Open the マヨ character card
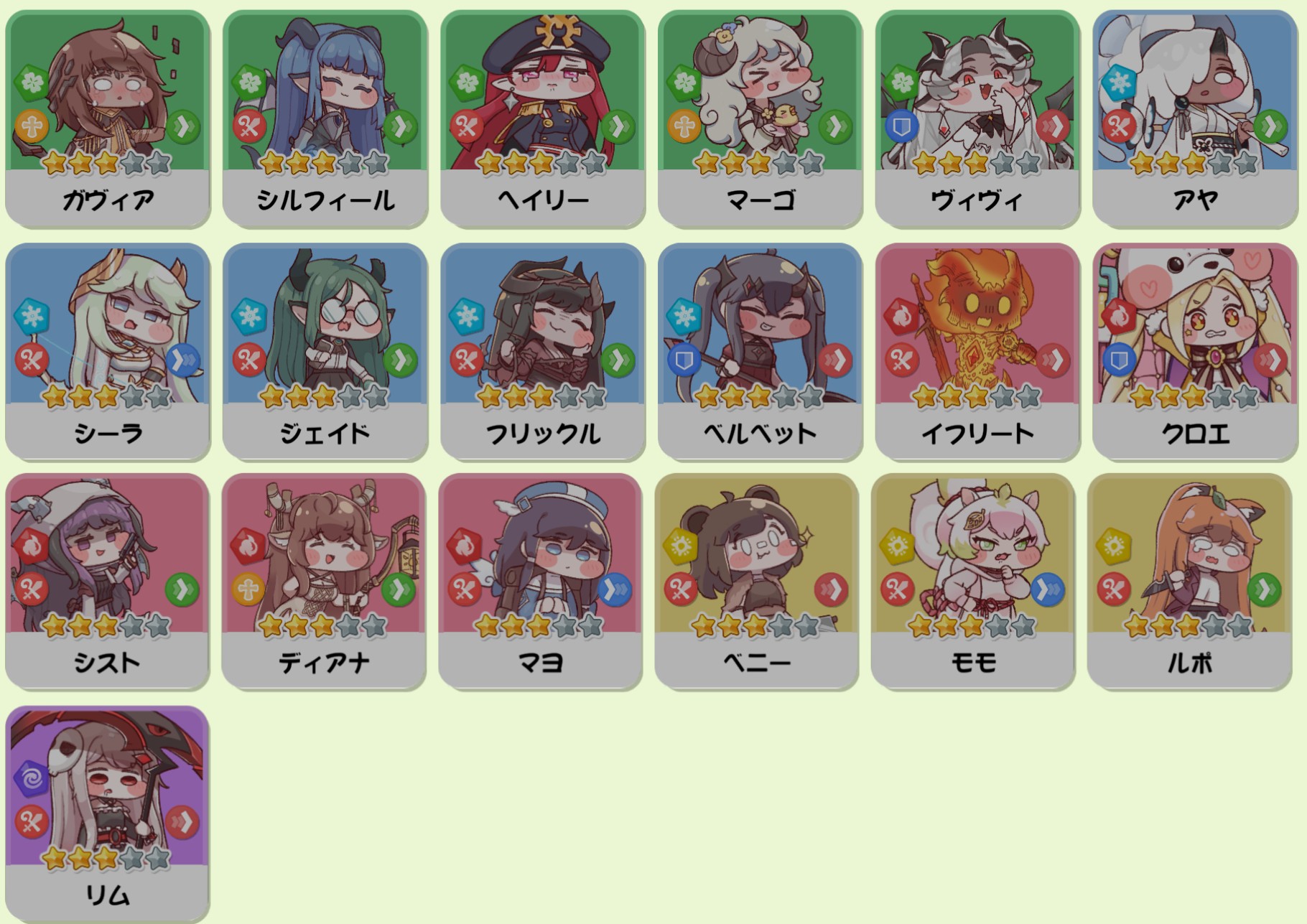1307x924 pixels. pyautogui.click(x=541, y=582)
